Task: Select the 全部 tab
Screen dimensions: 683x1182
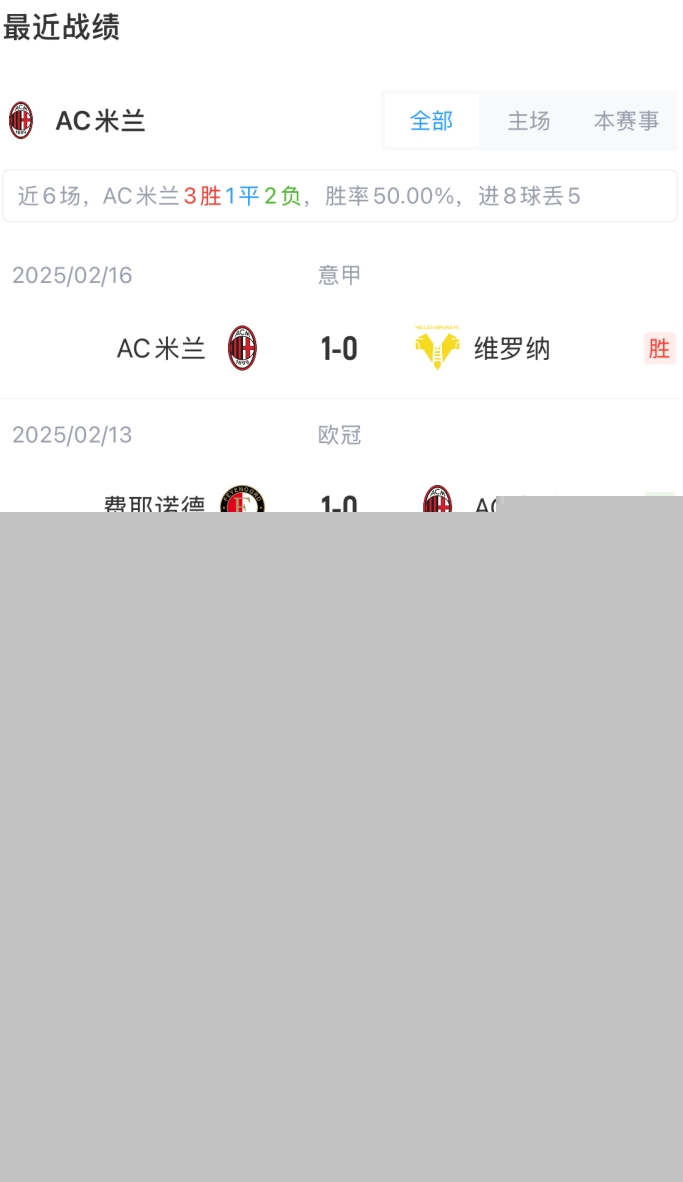Action: coord(431,121)
